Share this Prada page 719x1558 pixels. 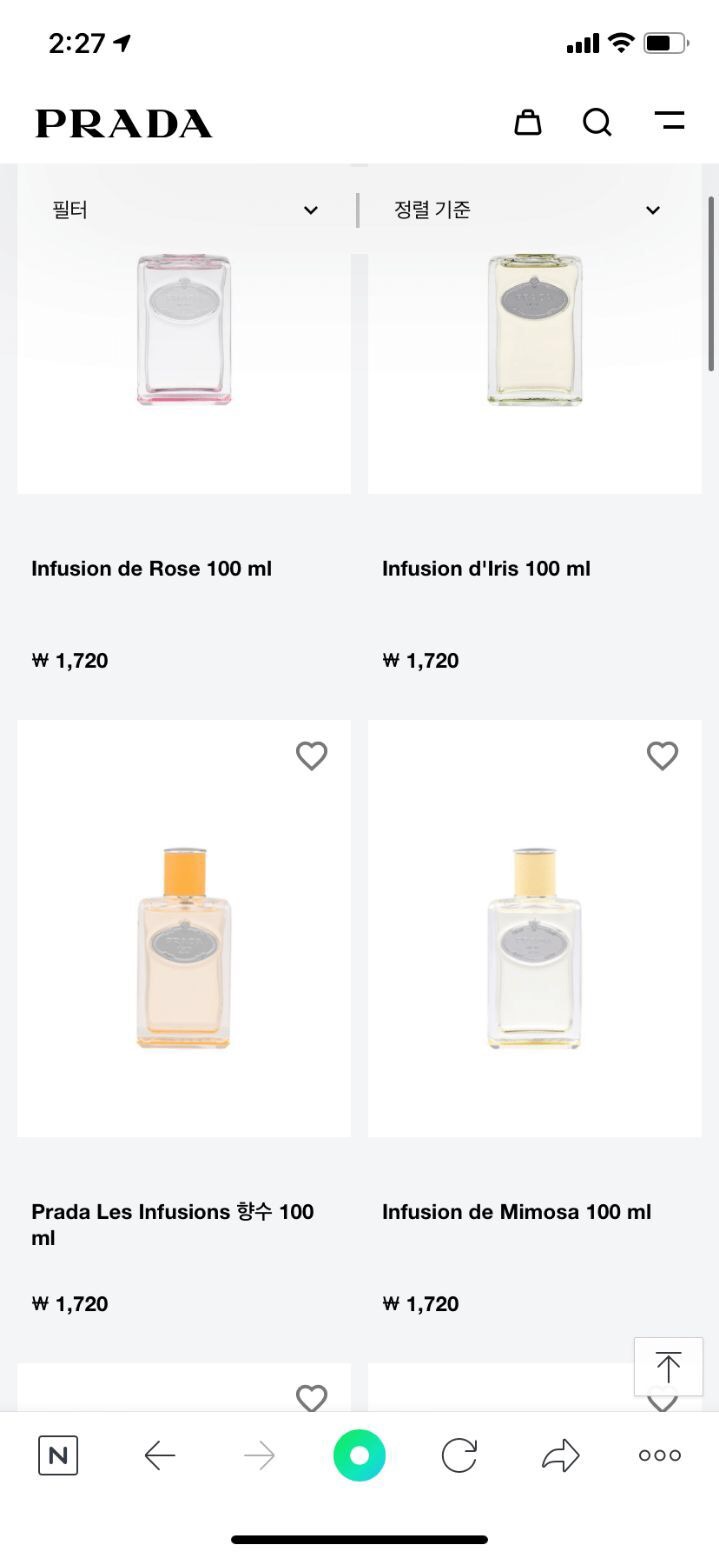[560, 1455]
